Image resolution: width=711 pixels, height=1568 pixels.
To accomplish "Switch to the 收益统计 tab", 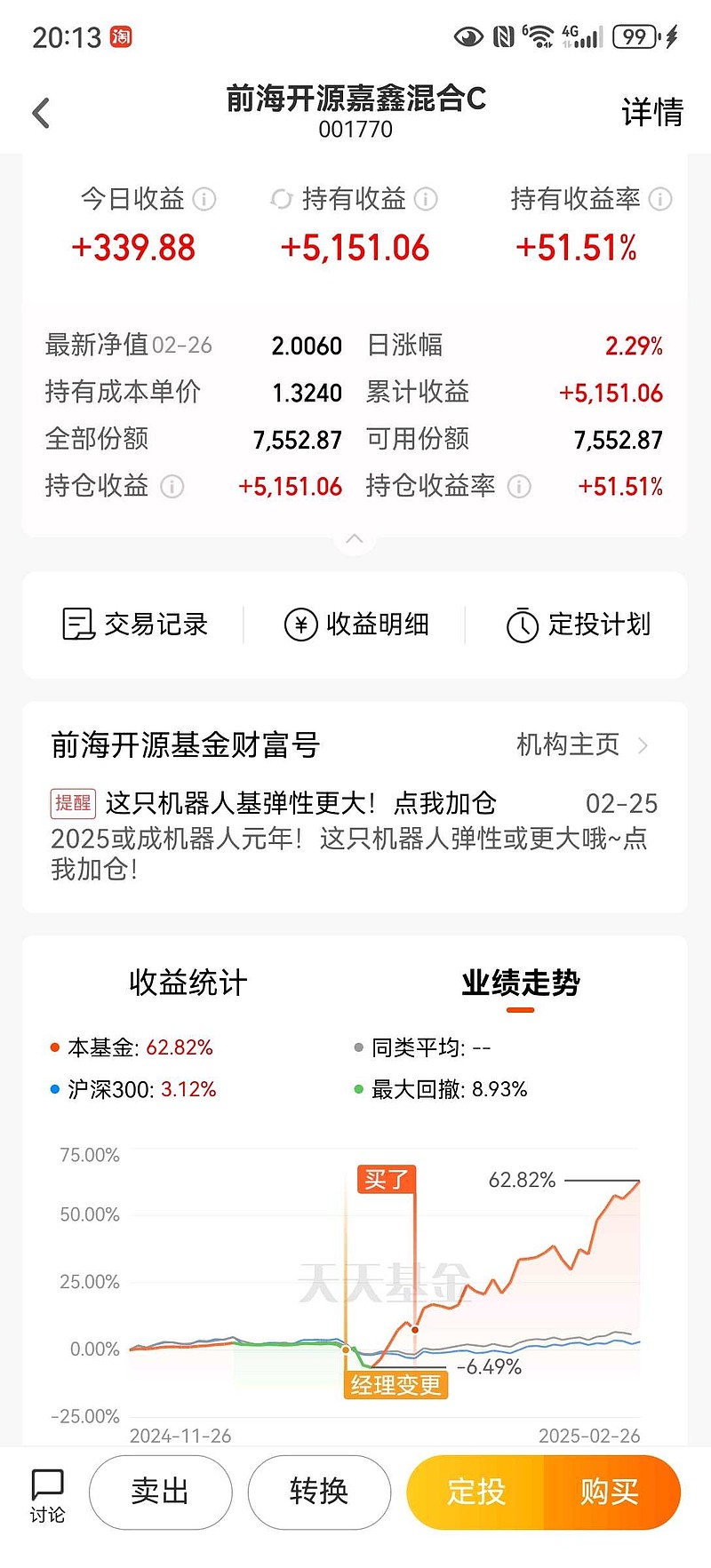I will point(188,983).
